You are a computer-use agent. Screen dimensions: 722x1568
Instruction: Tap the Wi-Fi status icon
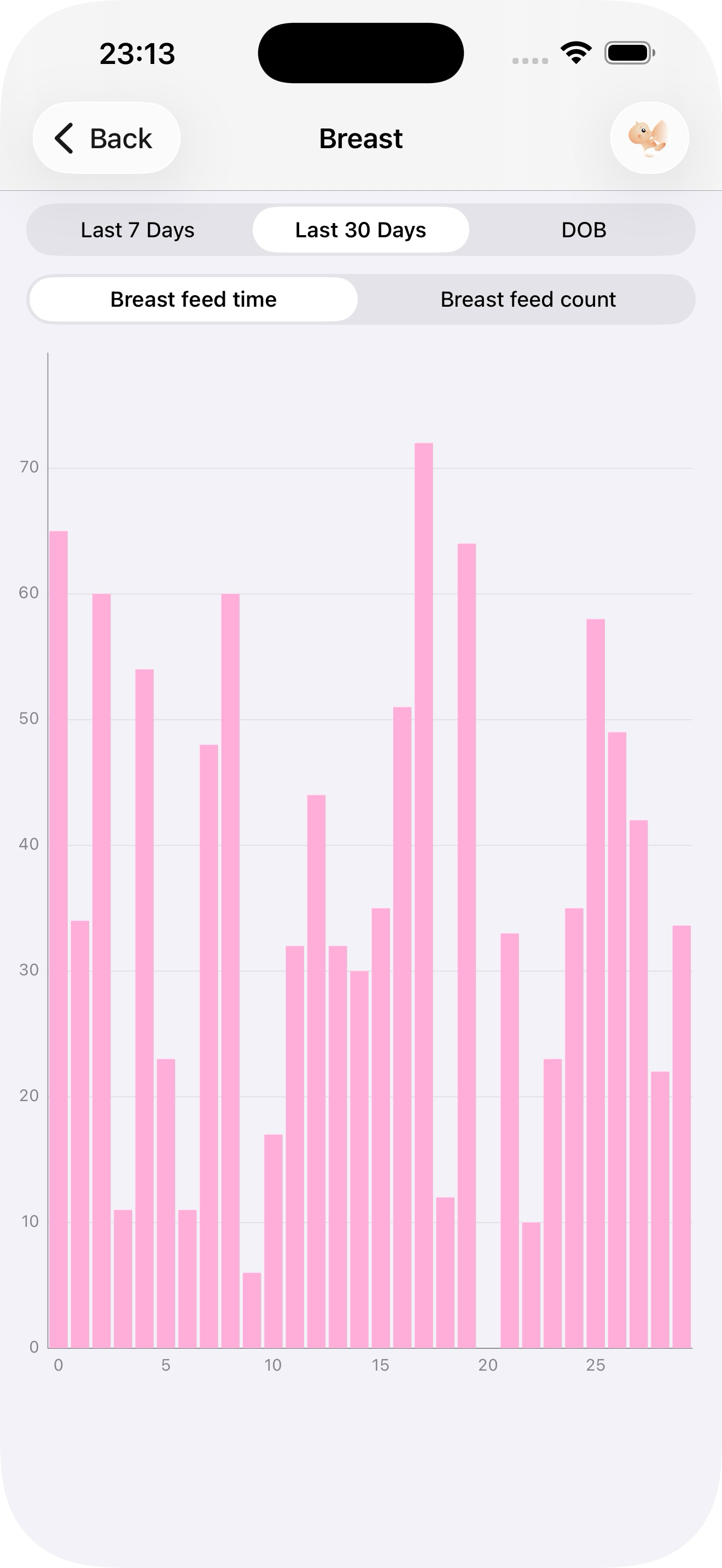(x=575, y=54)
